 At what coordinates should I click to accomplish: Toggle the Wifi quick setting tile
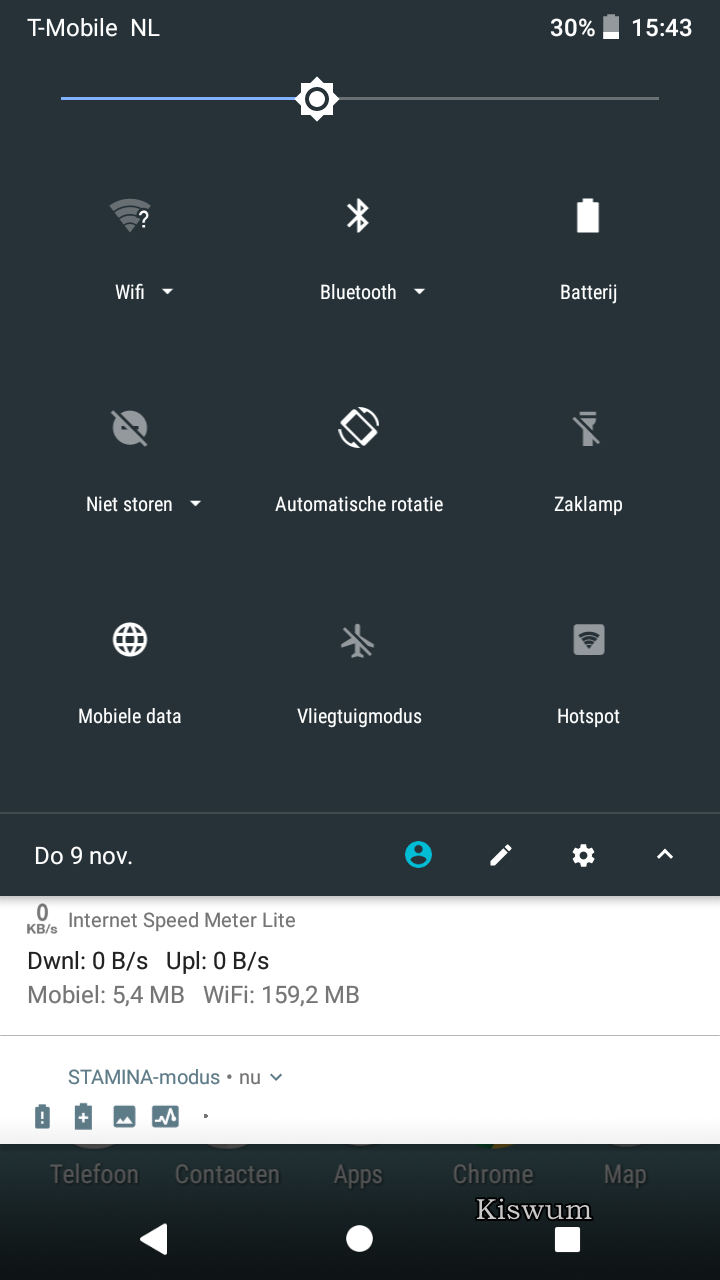coord(130,215)
